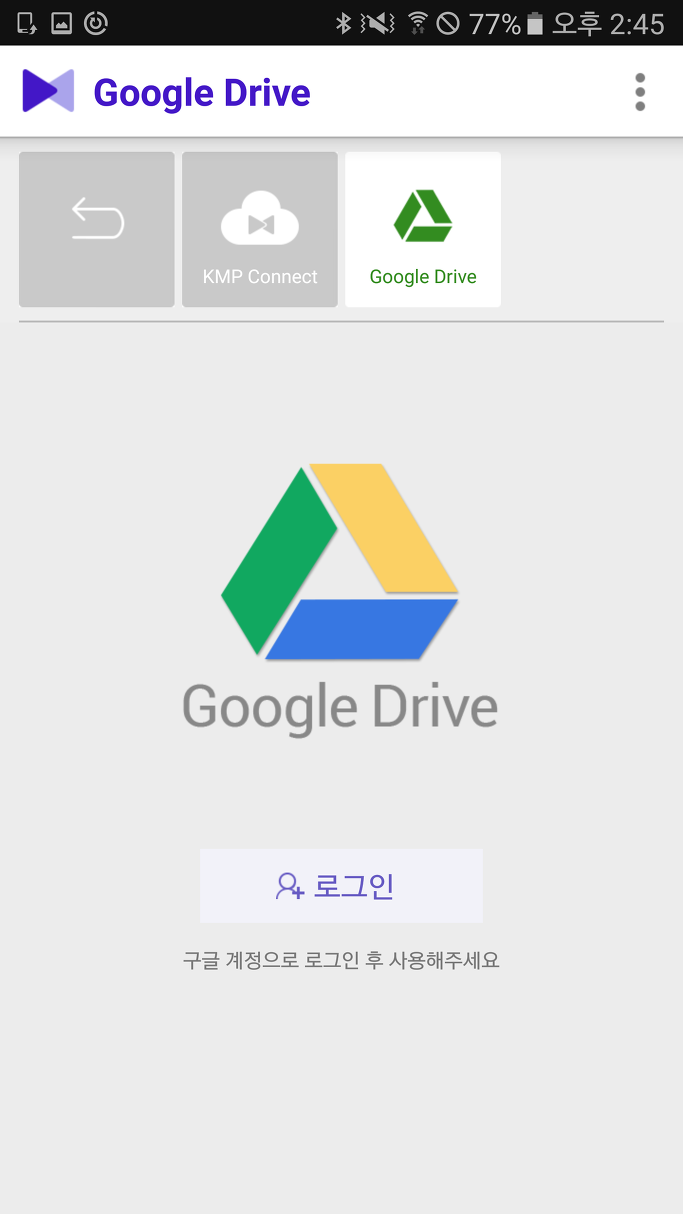Viewport: 683px width, 1214px height.
Task: Select the Google Drive tile
Action: pos(423,229)
